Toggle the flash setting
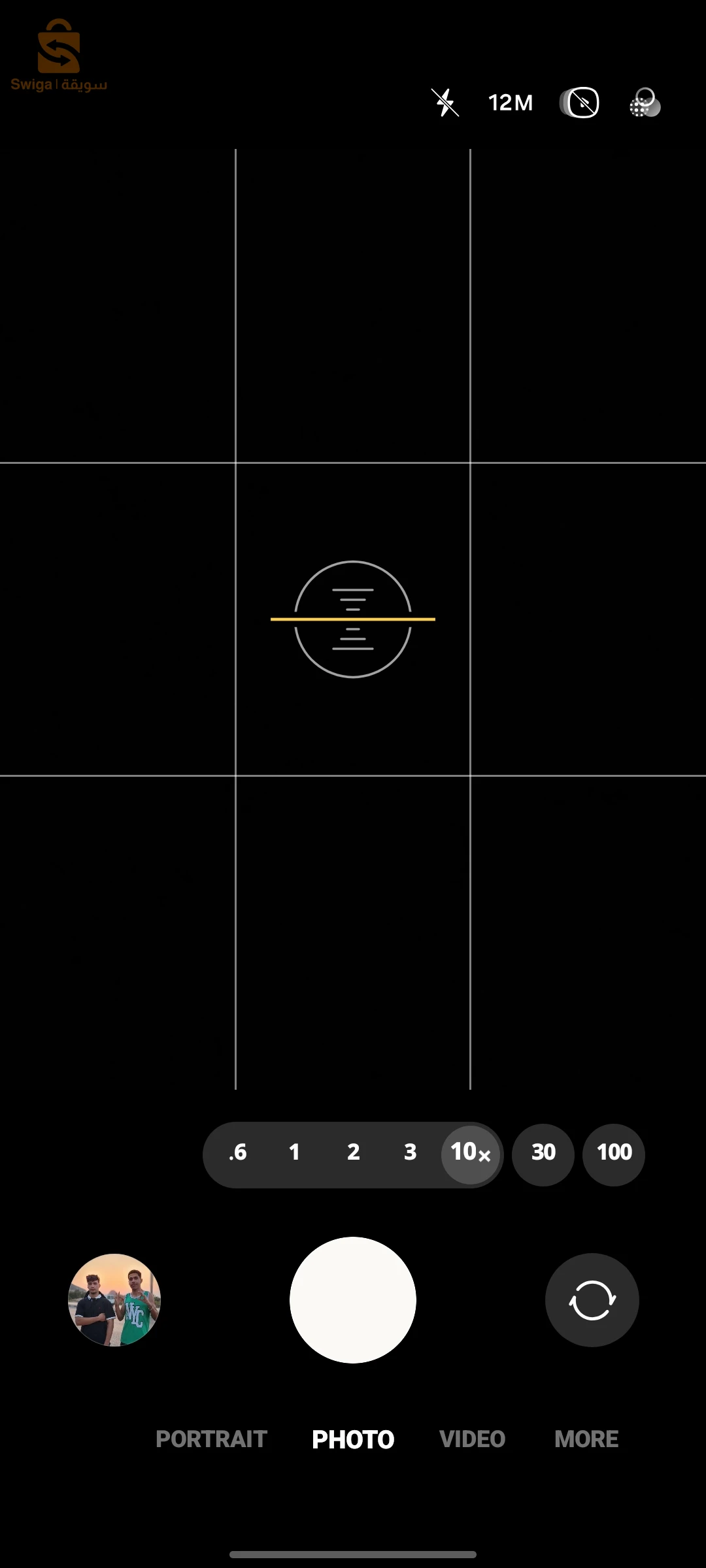The height and width of the screenshot is (1568, 706). pos(445,103)
